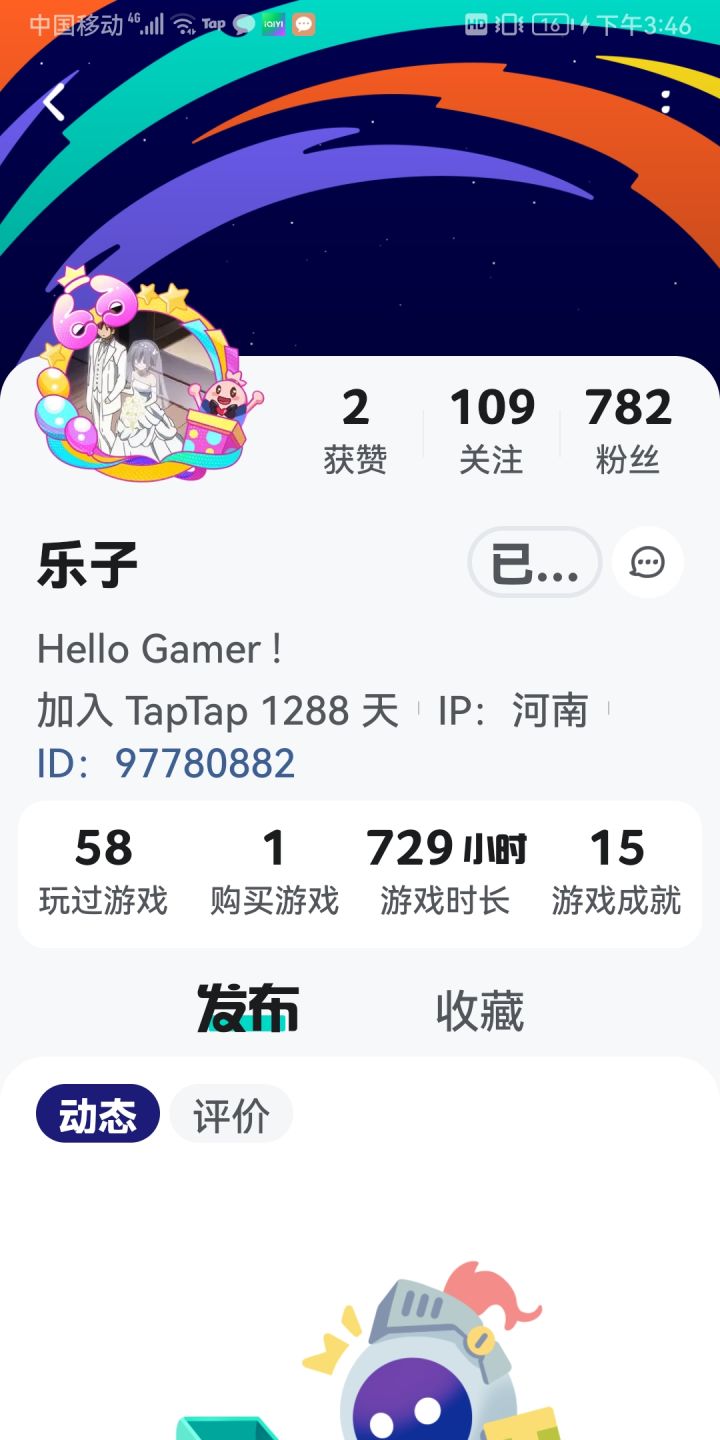
Task: Switch to the 发布 tab
Action: click(248, 1010)
